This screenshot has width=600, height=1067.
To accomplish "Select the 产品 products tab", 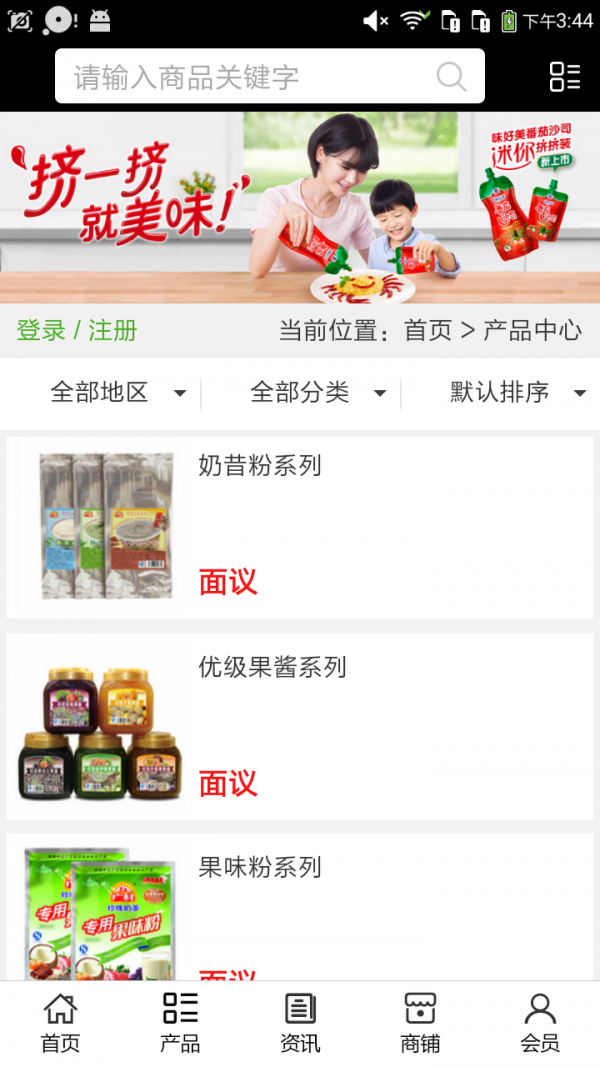I will tap(180, 1023).
